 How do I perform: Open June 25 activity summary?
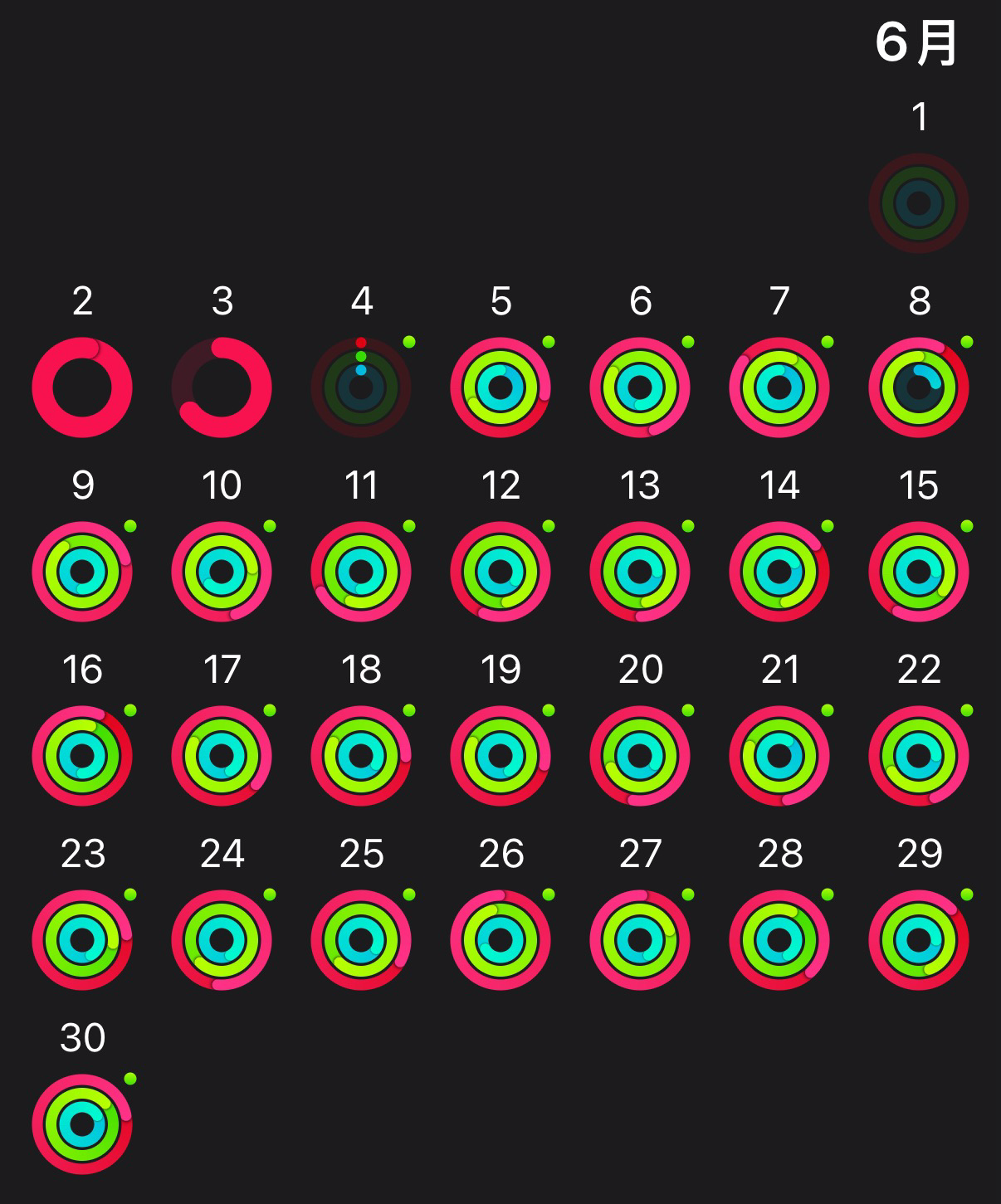point(361,940)
